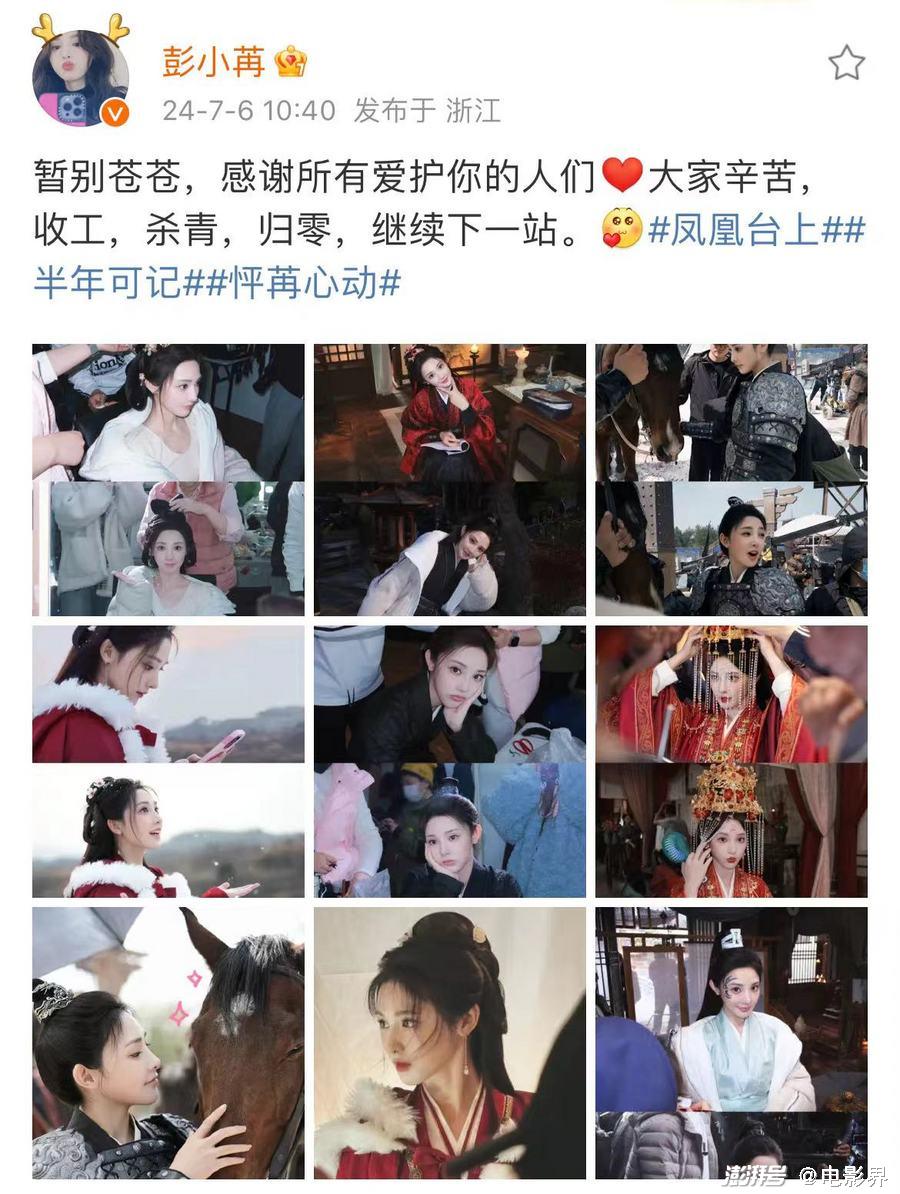View the black outfit resting-on-hand photo
Screen dimensions: 900x1194
click(x=450, y=761)
